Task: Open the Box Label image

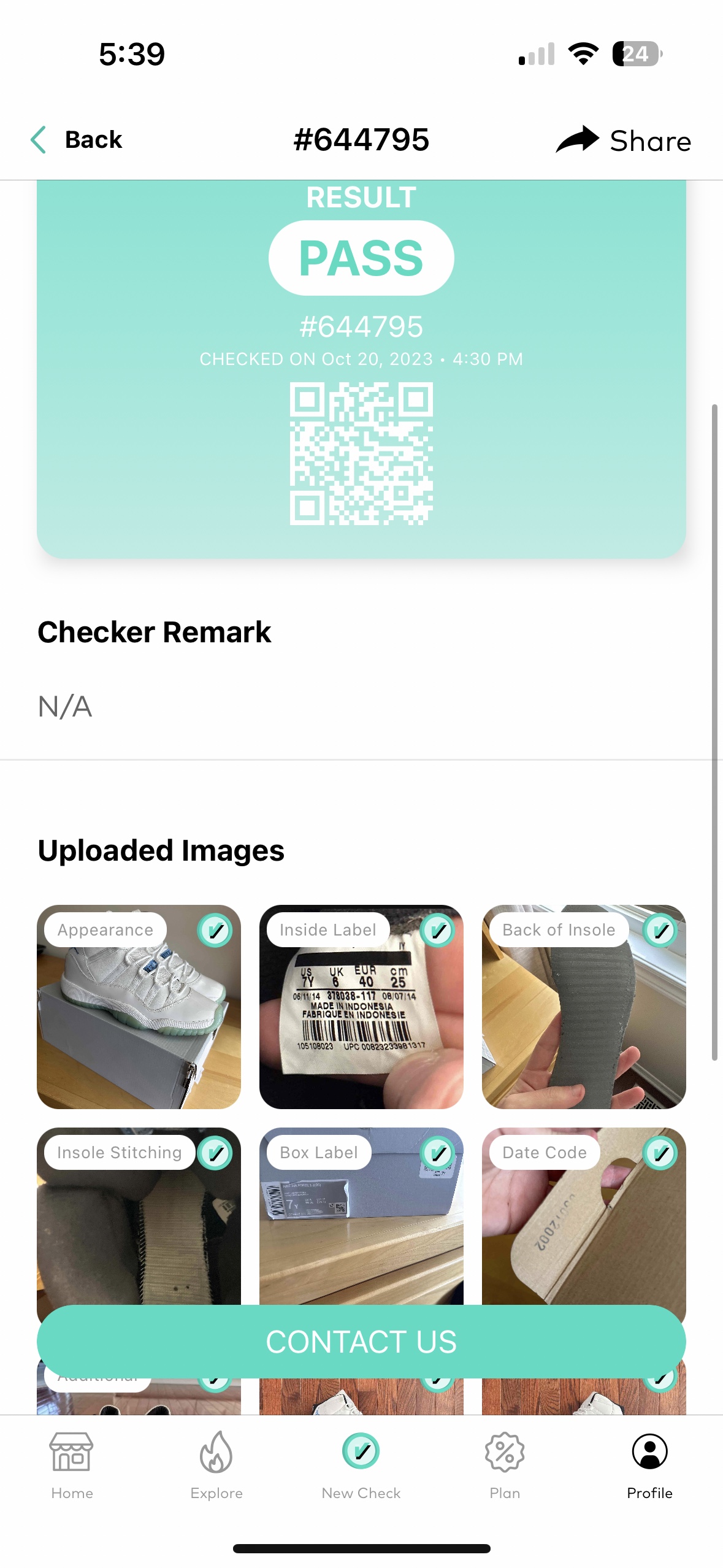Action: pyautogui.click(x=361, y=1216)
